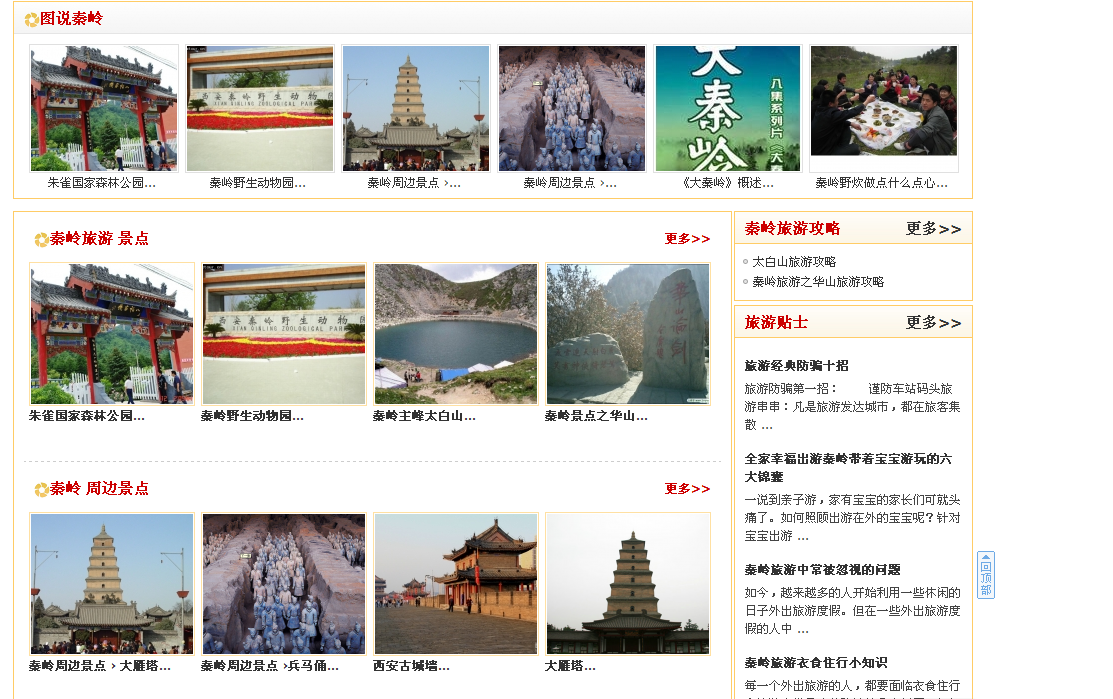Tap 更多>> beside 秦岭旅游 景点

click(x=687, y=239)
